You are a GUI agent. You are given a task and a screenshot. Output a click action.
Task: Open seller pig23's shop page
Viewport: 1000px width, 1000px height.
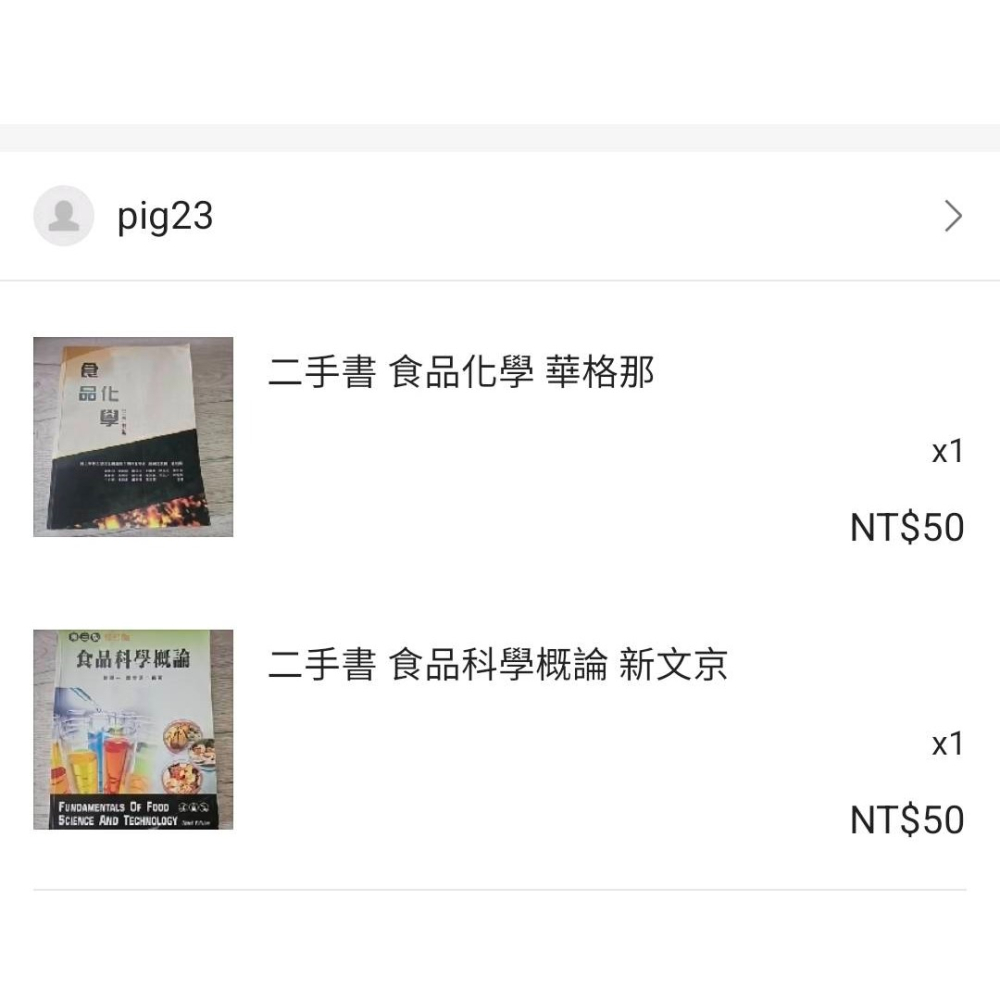tap(165, 216)
